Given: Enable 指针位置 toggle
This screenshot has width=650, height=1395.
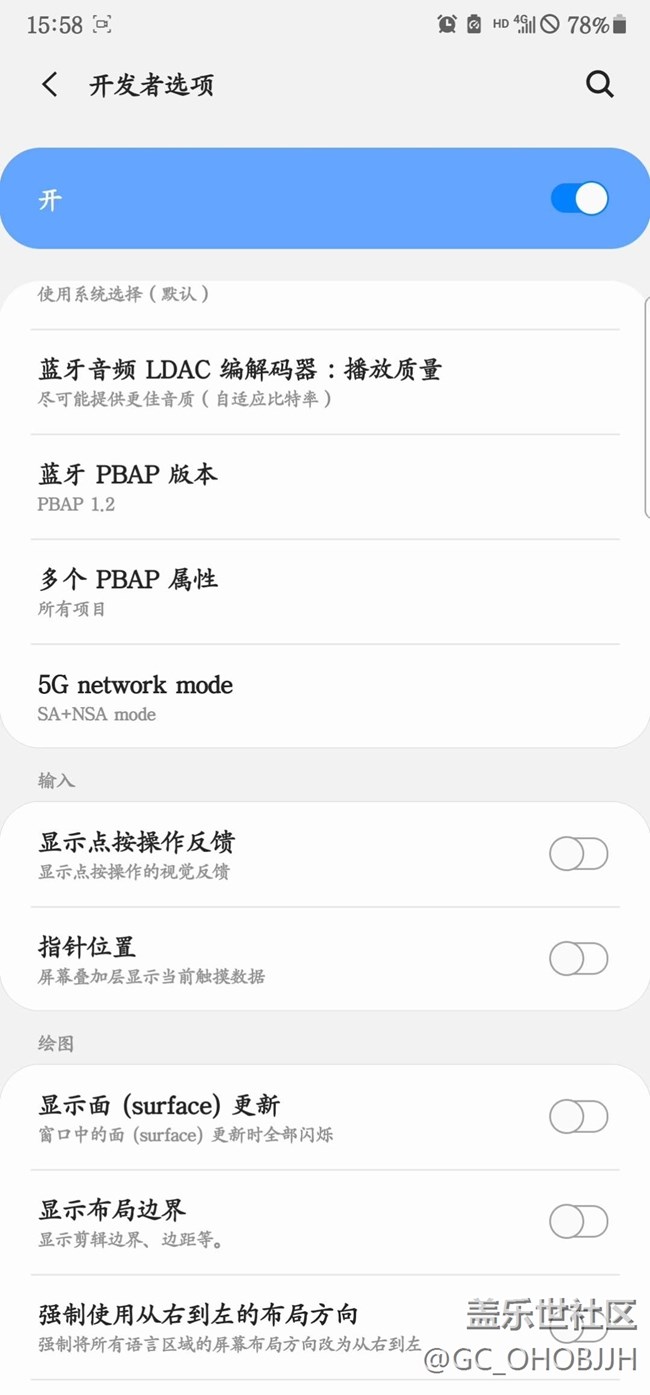Looking at the screenshot, I should click(579, 959).
